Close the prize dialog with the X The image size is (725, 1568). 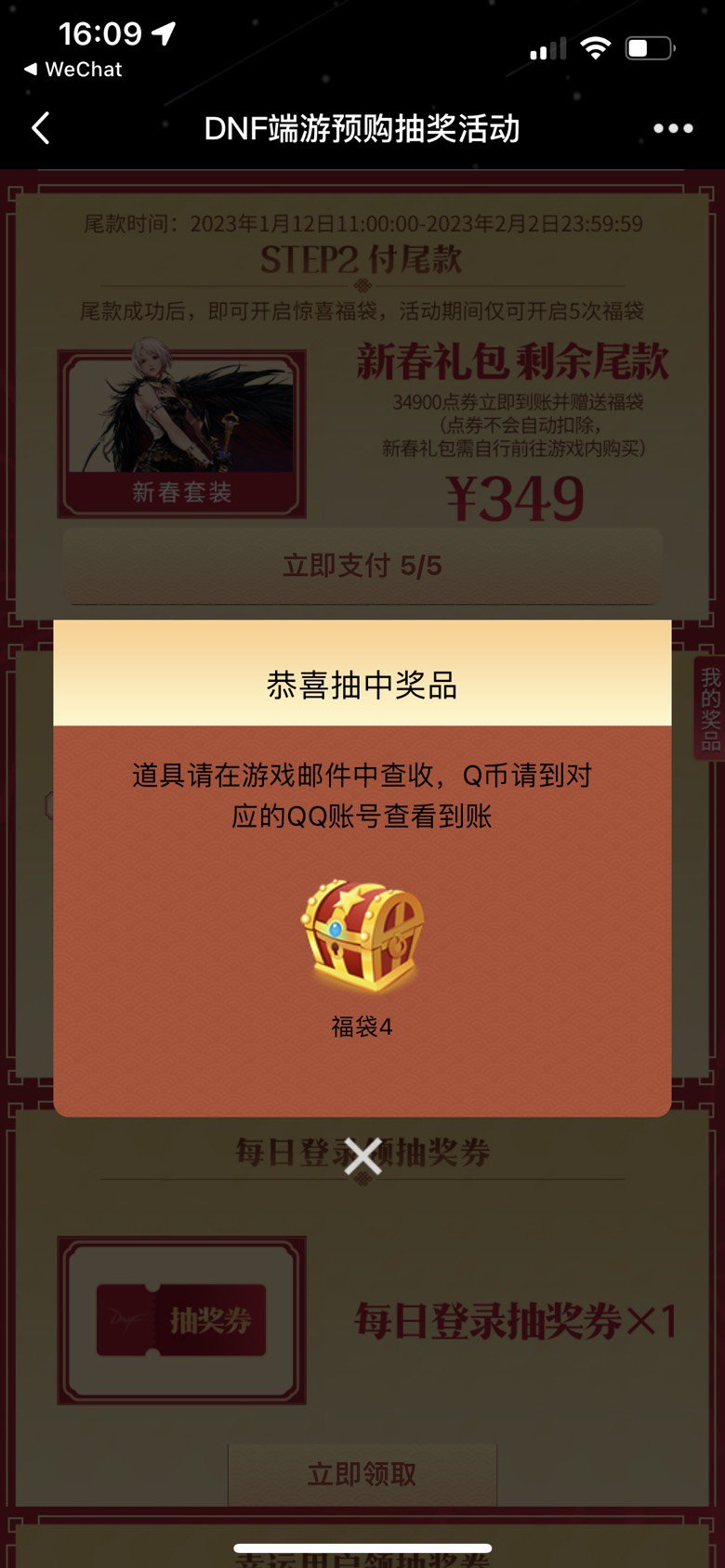coord(362,1156)
